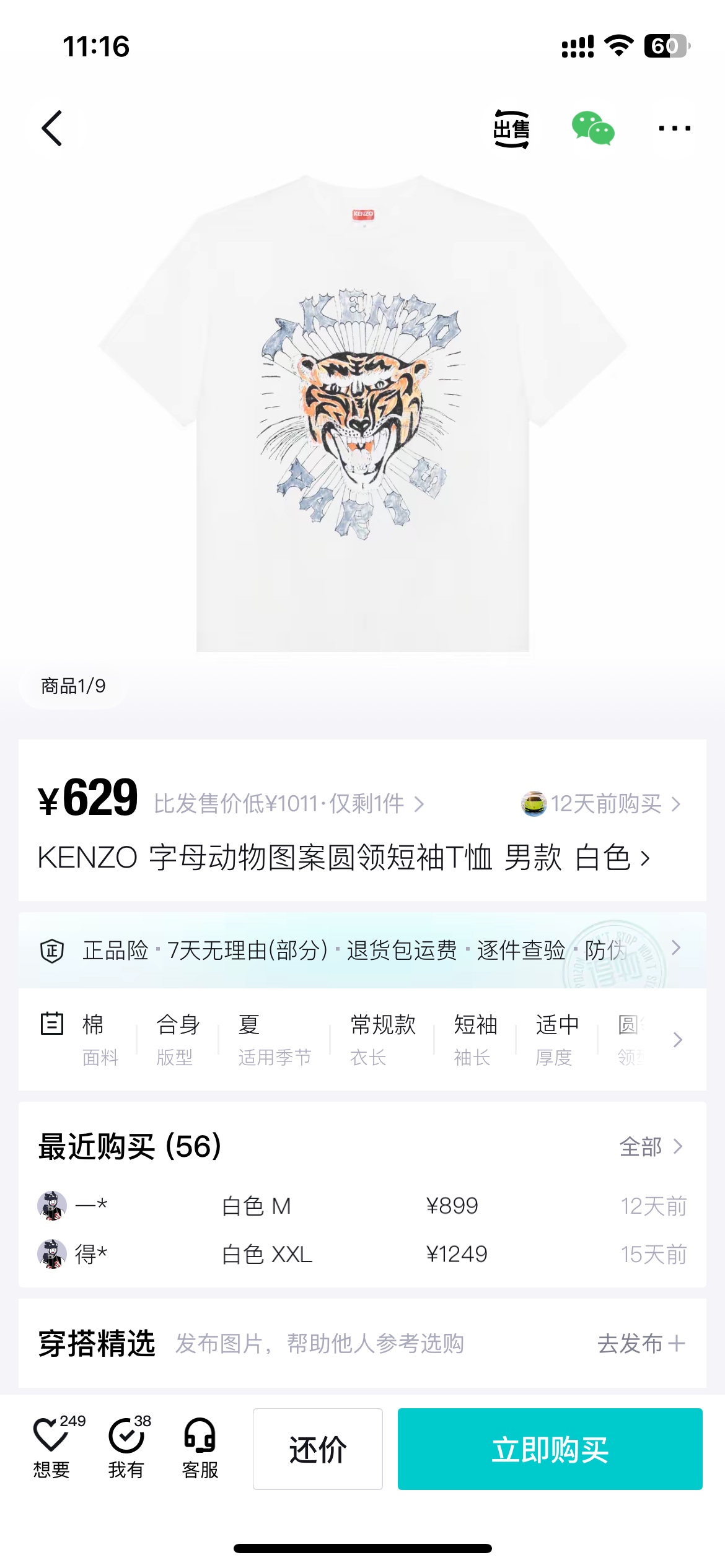Tap 还价 to make an offer

click(x=317, y=1449)
